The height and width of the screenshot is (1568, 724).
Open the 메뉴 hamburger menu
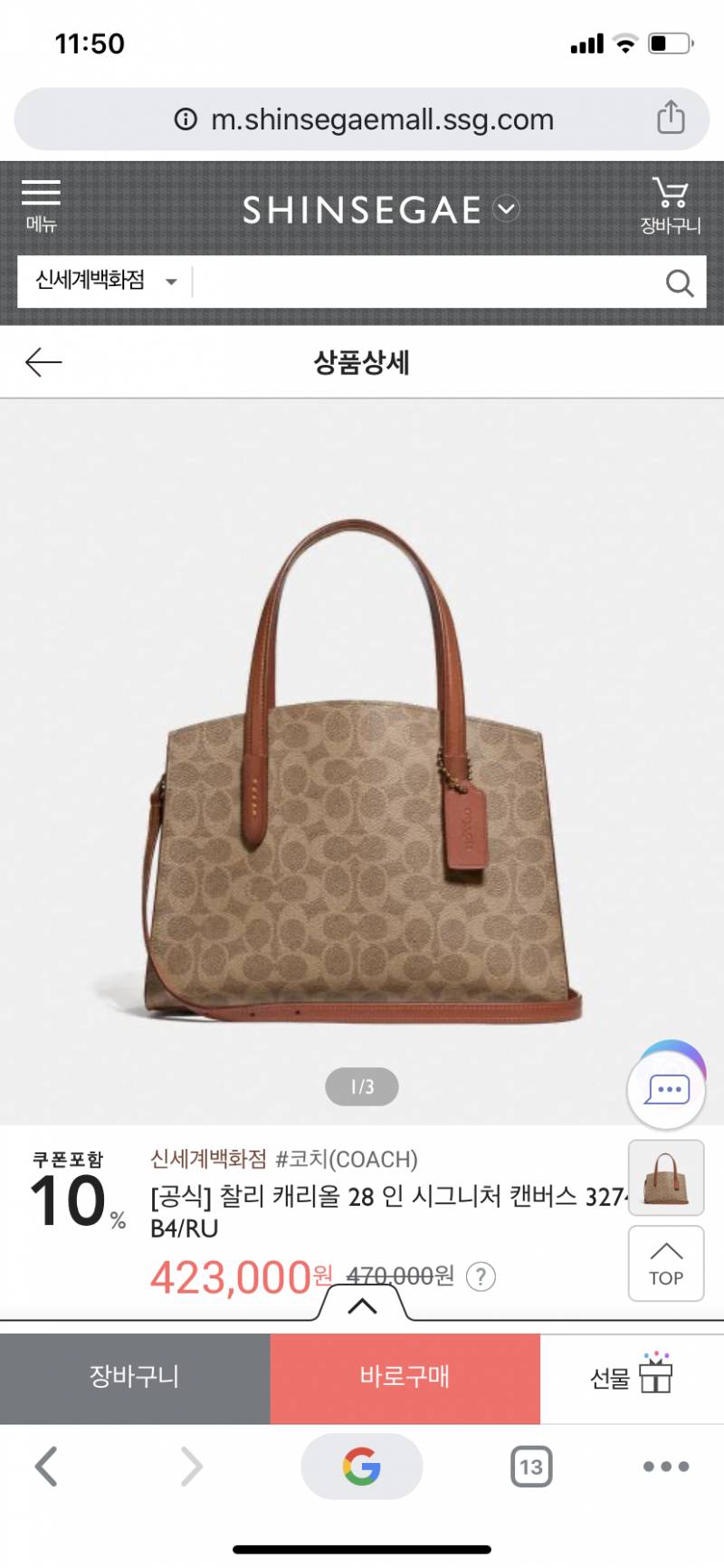coord(41,205)
